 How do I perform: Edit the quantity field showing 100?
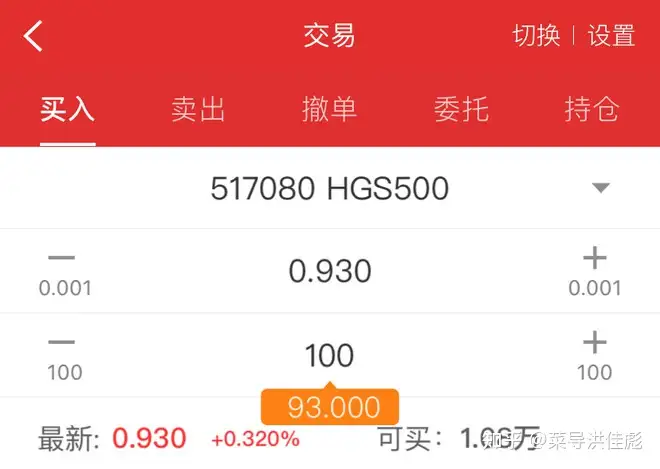click(x=329, y=354)
